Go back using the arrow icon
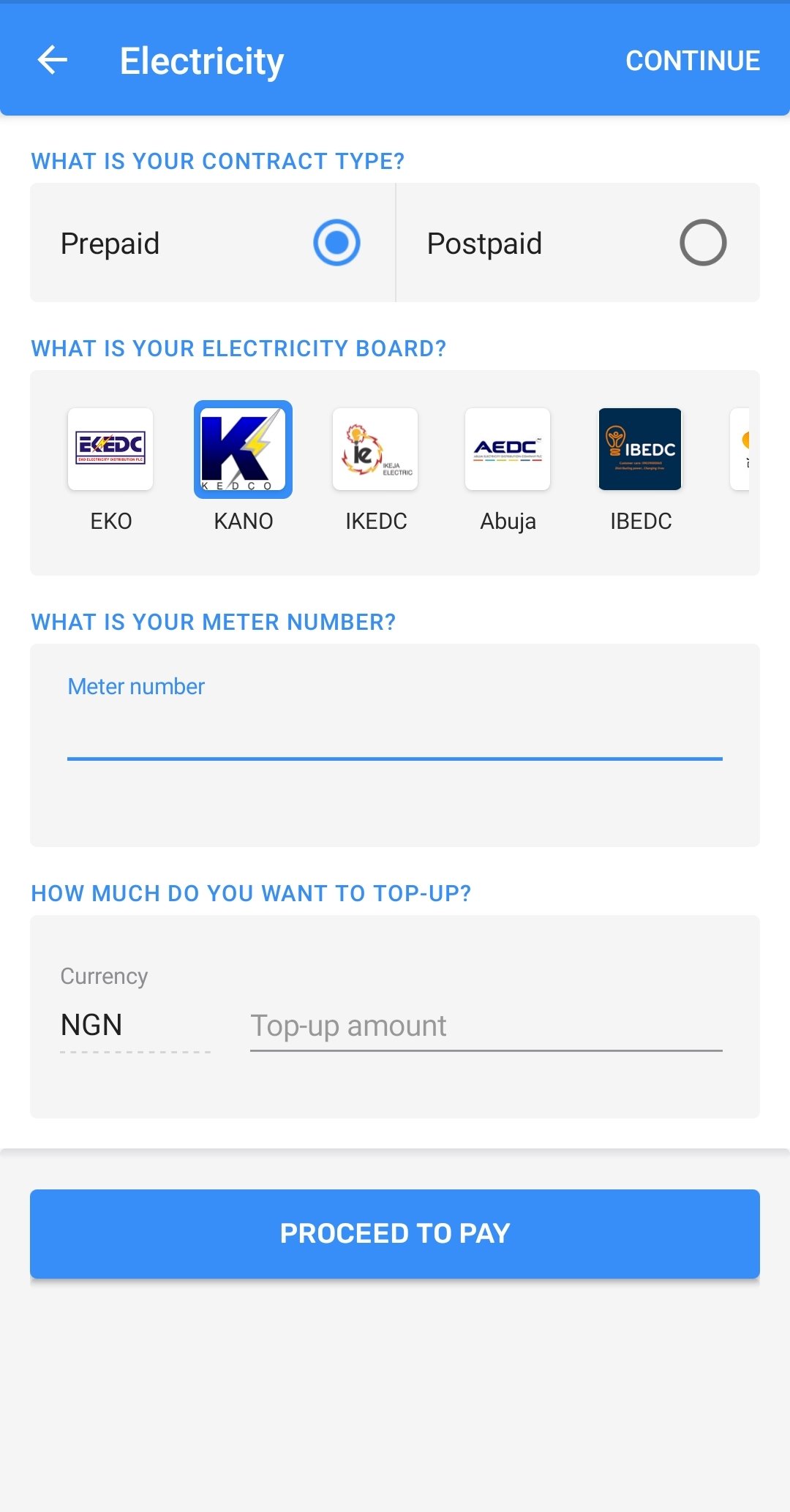The height and width of the screenshot is (1512, 790). 53,60
